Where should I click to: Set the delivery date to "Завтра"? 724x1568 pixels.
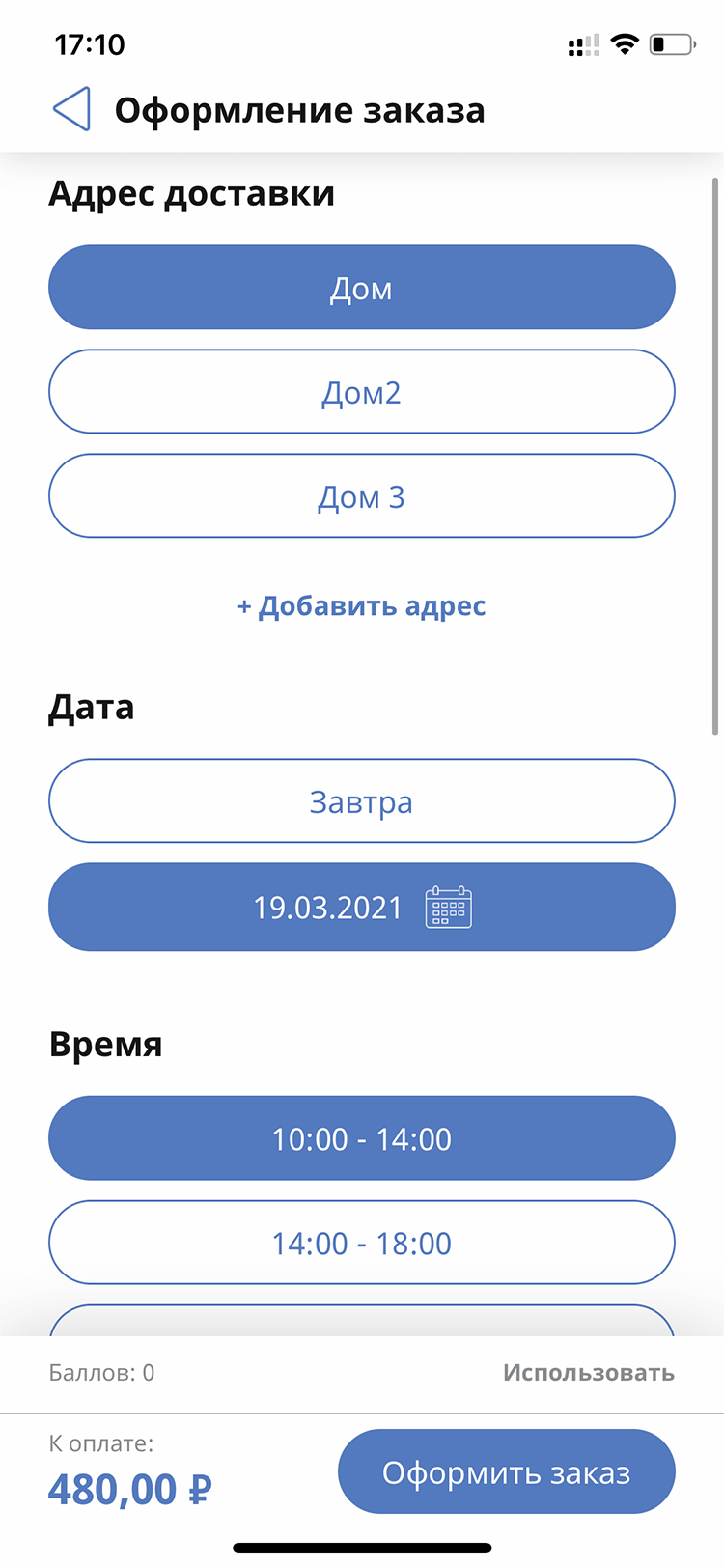tap(361, 801)
